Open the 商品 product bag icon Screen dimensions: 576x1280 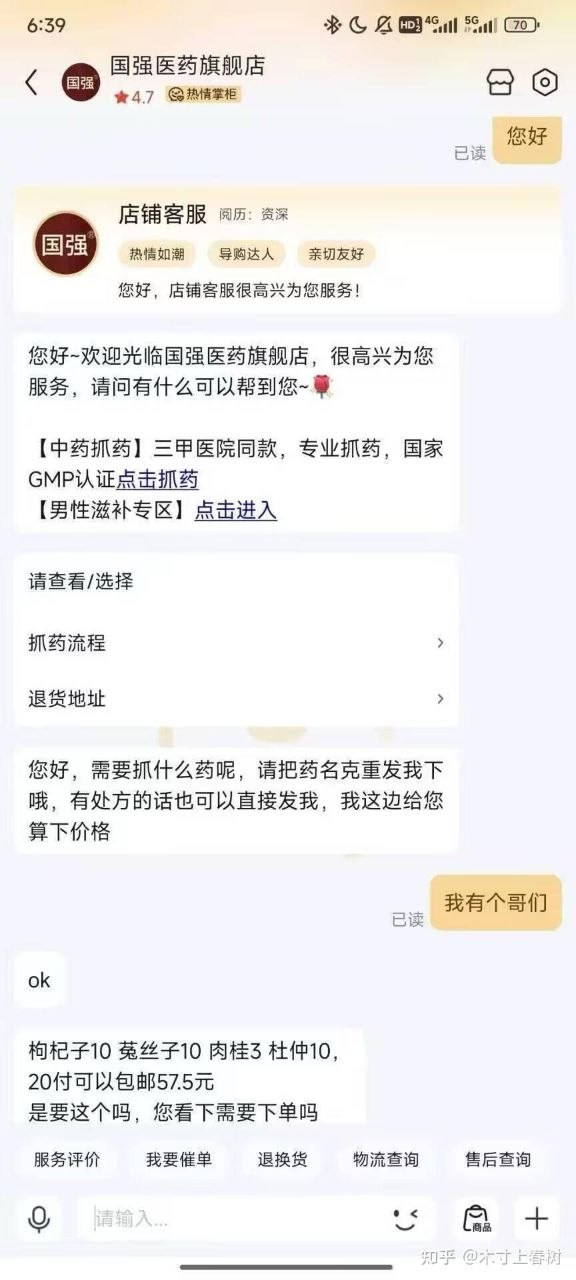pyautogui.click(x=476, y=1218)
